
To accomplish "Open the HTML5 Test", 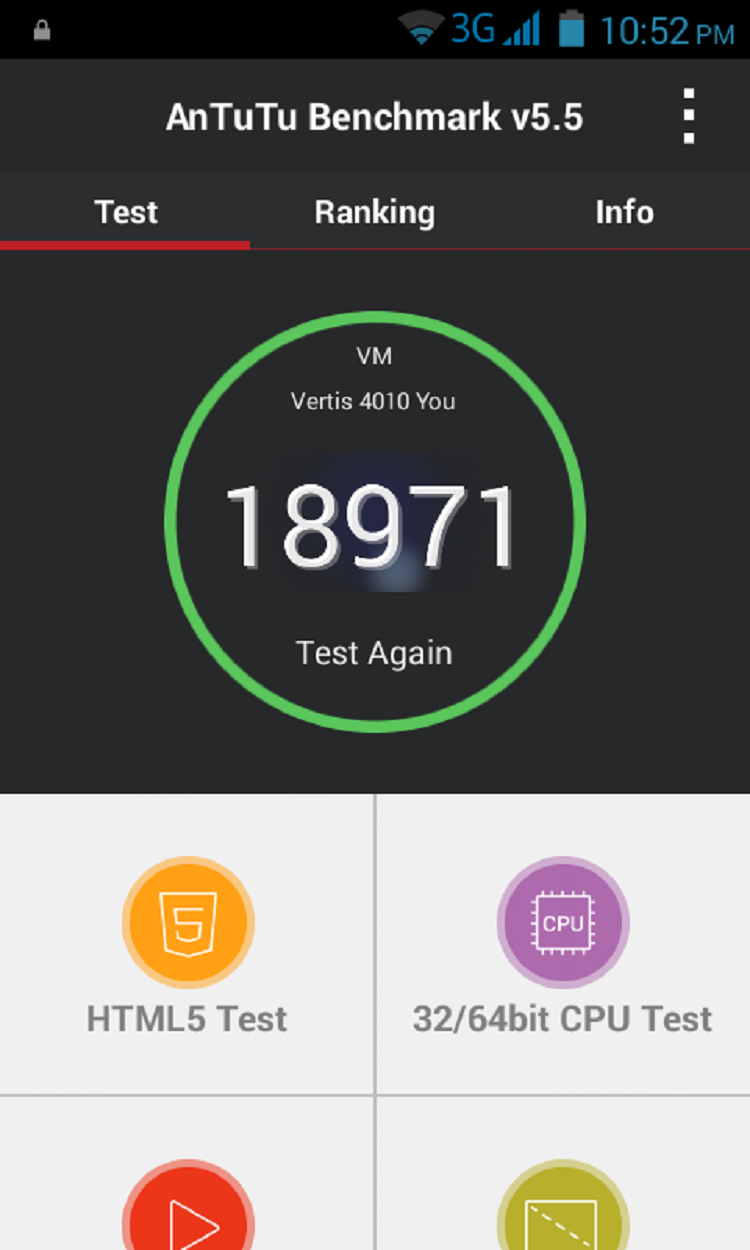I will tap(188, 945).
